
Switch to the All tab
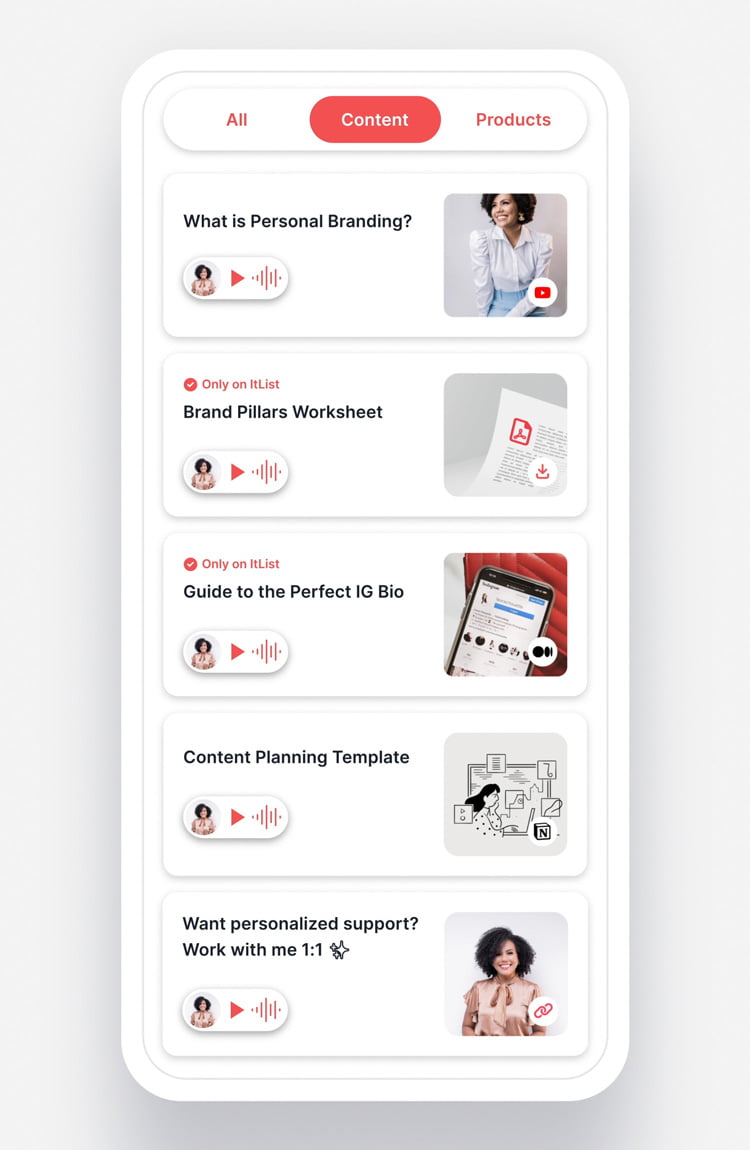click(x=237, y=120)
